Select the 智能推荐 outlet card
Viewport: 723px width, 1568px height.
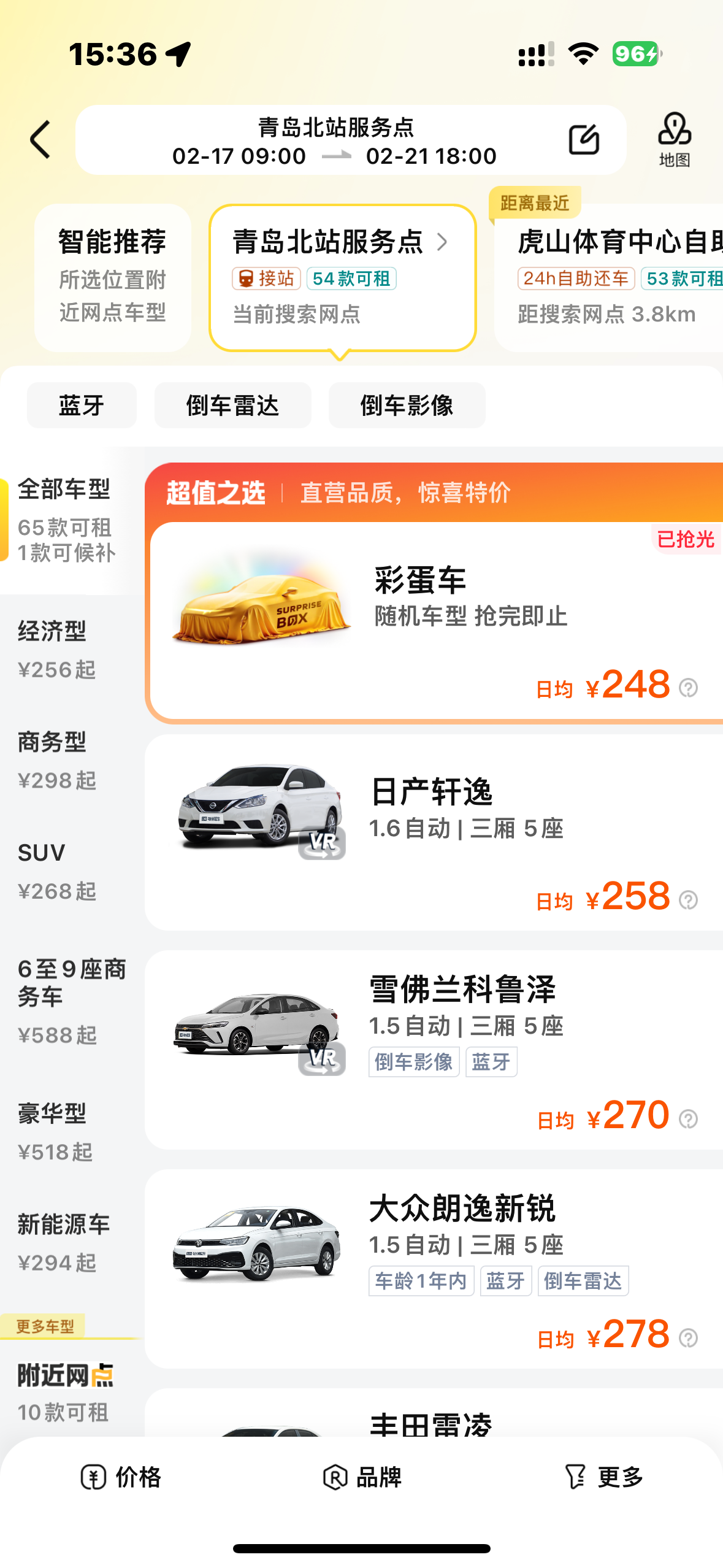tap(112, 277)
